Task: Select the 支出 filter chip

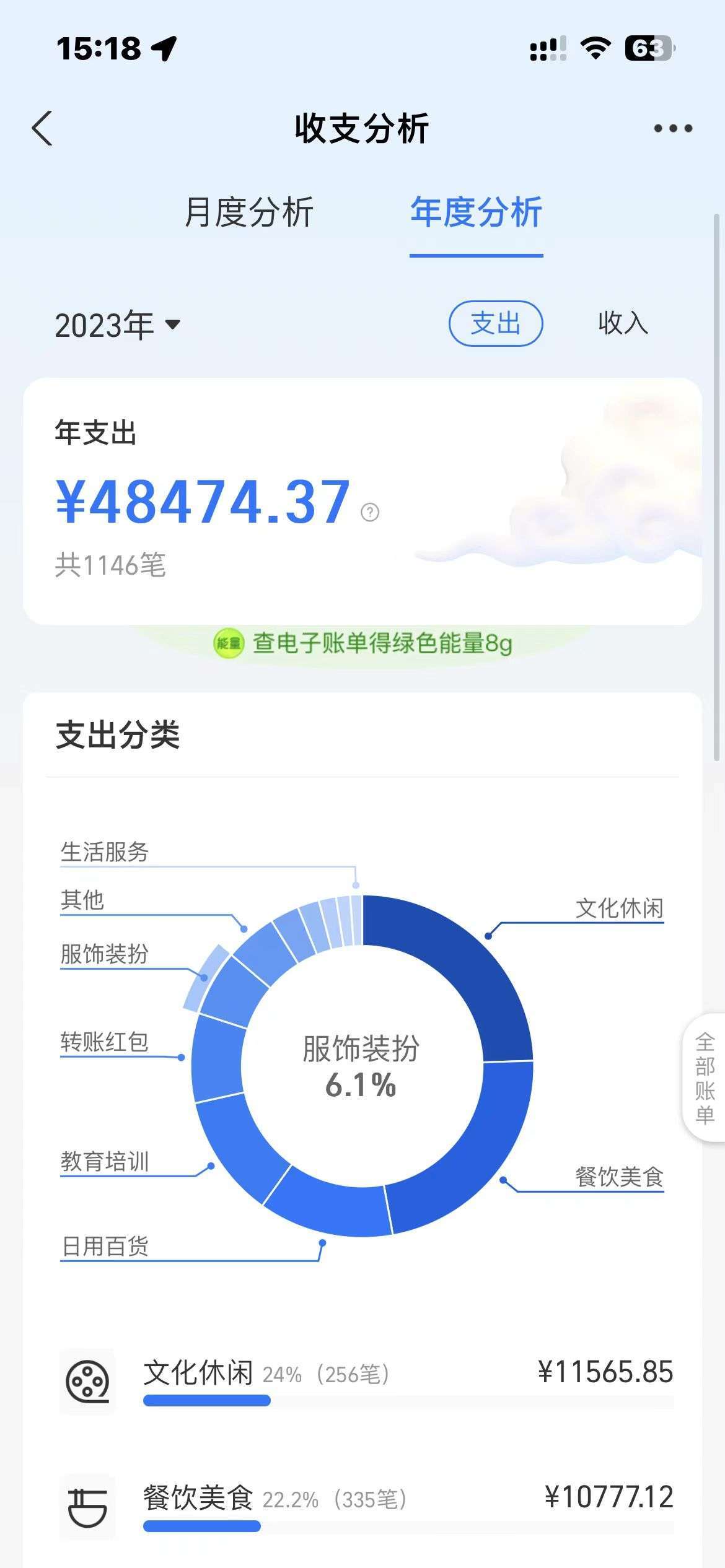Action: click(496, 323)
